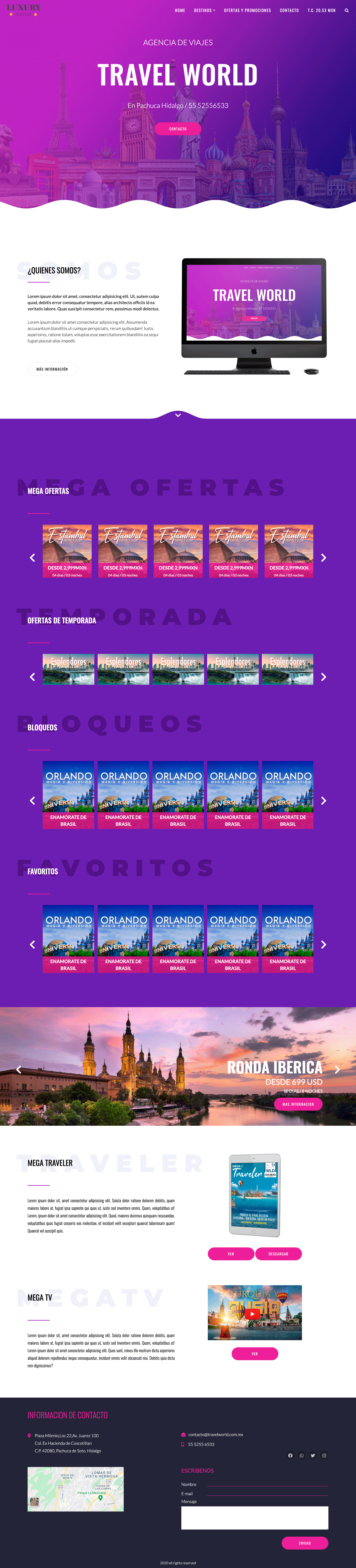Show next items in Mega Ofertas carousel
The height and width of the screenshot is (1568, 356).
pos(323,558)
